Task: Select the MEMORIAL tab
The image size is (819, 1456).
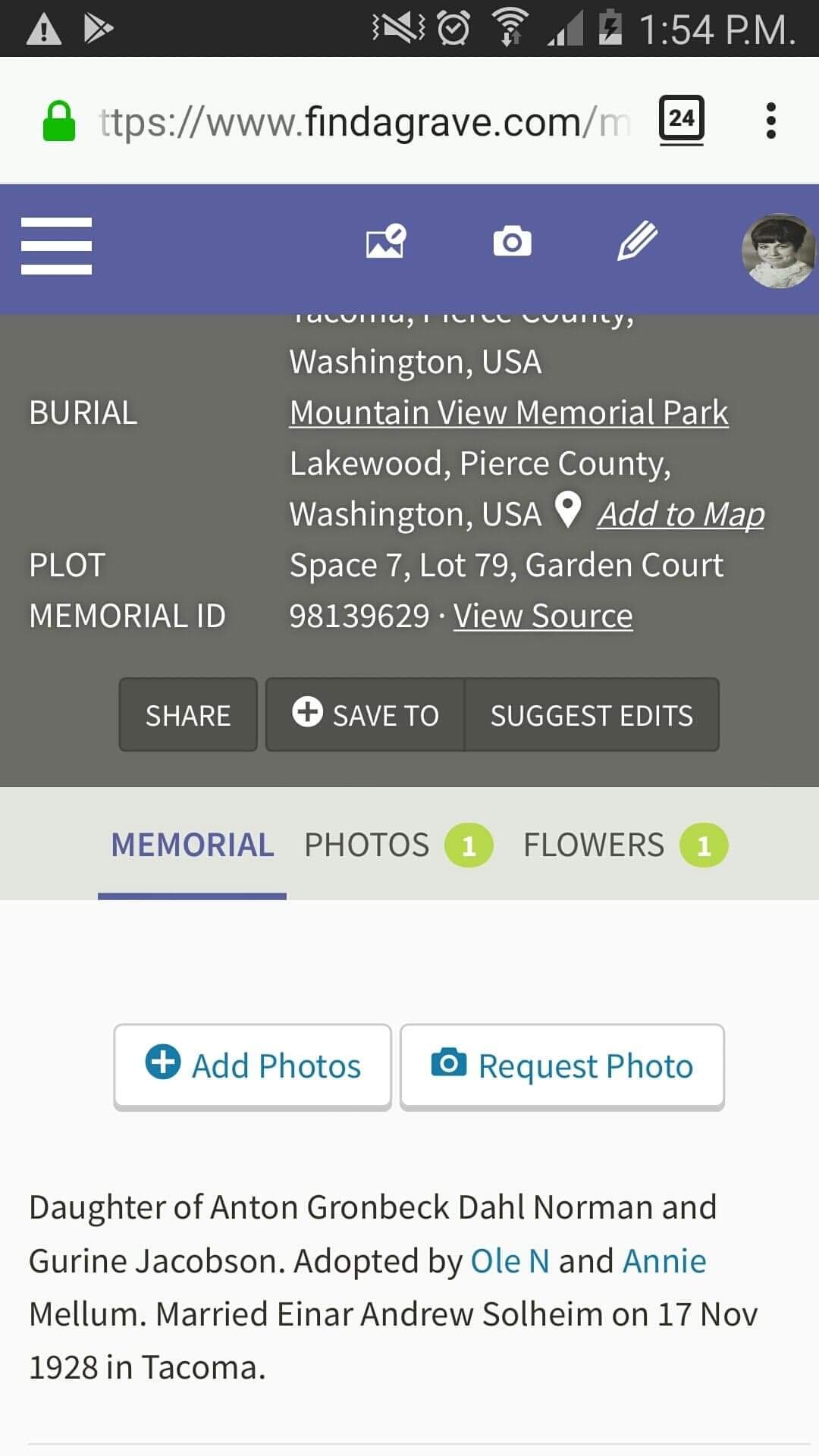Action: [x=193, y=845]
